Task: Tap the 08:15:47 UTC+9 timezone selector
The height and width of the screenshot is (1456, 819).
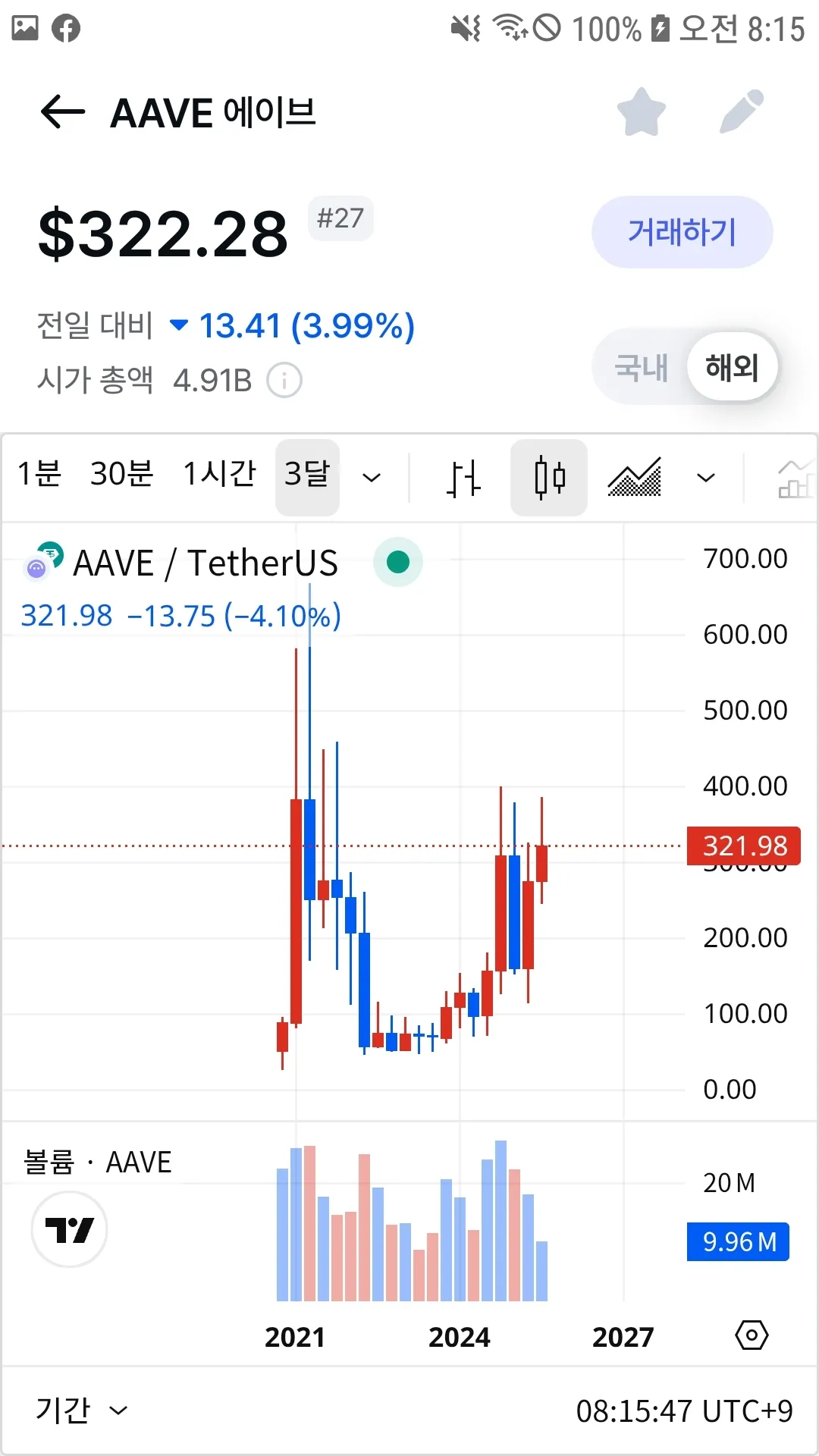Action: click(x=684, y=1411)
